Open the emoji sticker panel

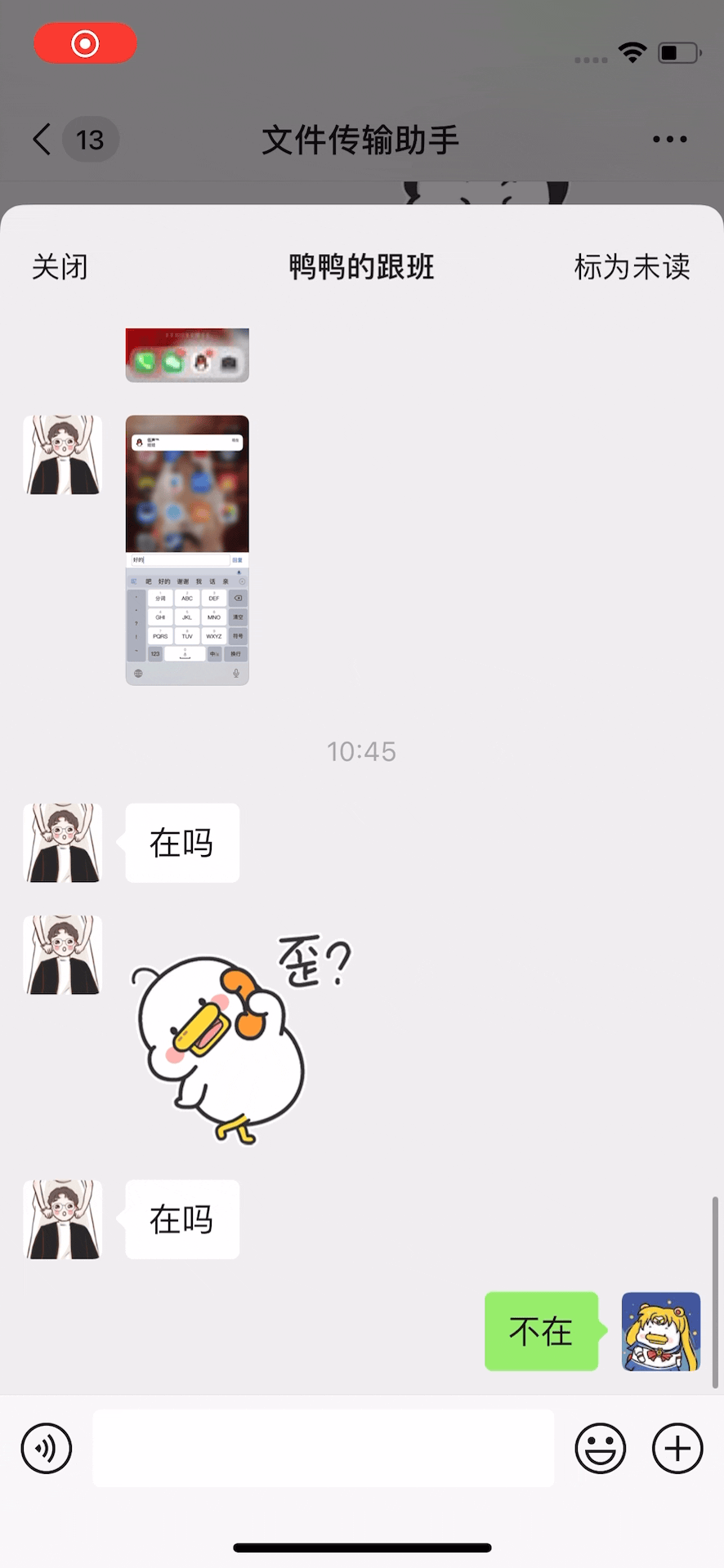600,1448
